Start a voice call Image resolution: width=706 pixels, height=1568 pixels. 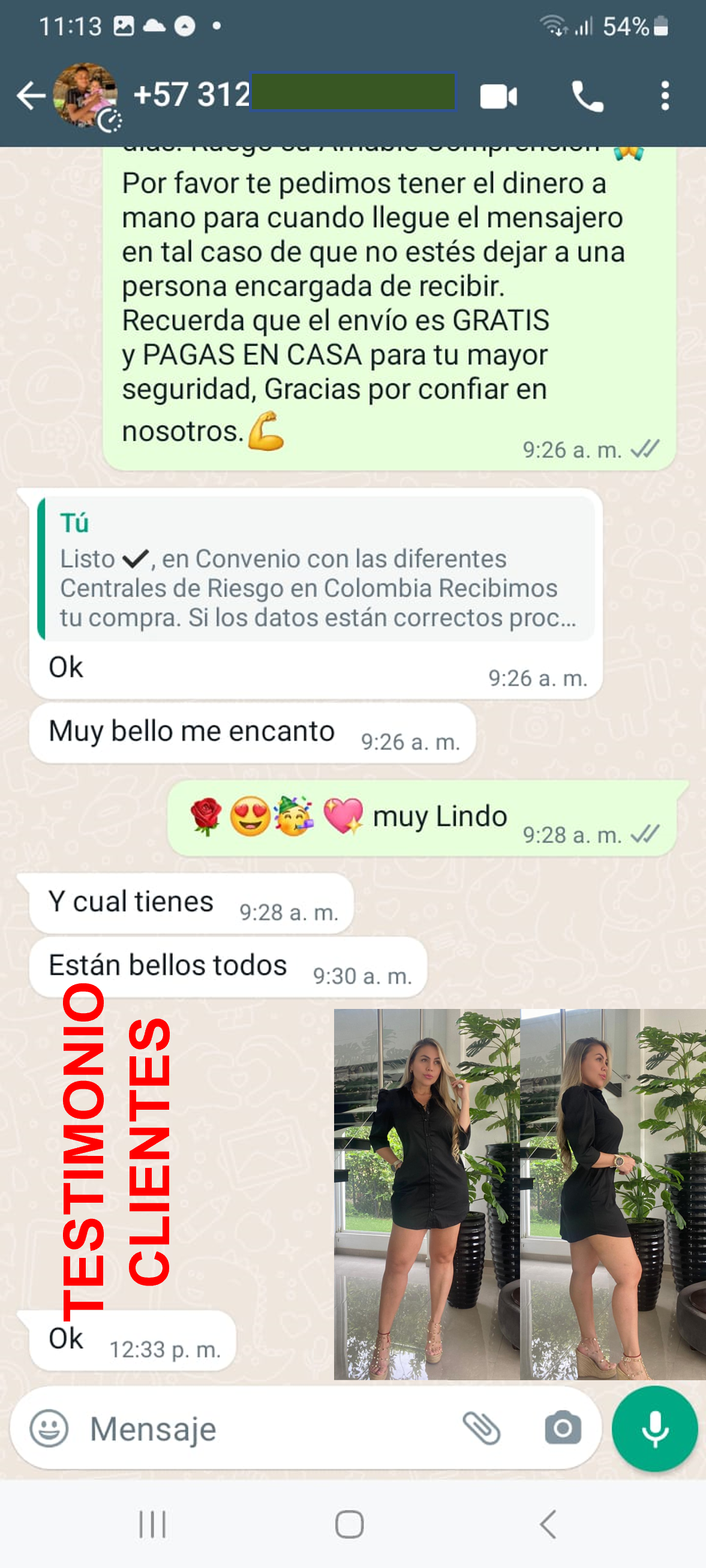tap(587, 97)
